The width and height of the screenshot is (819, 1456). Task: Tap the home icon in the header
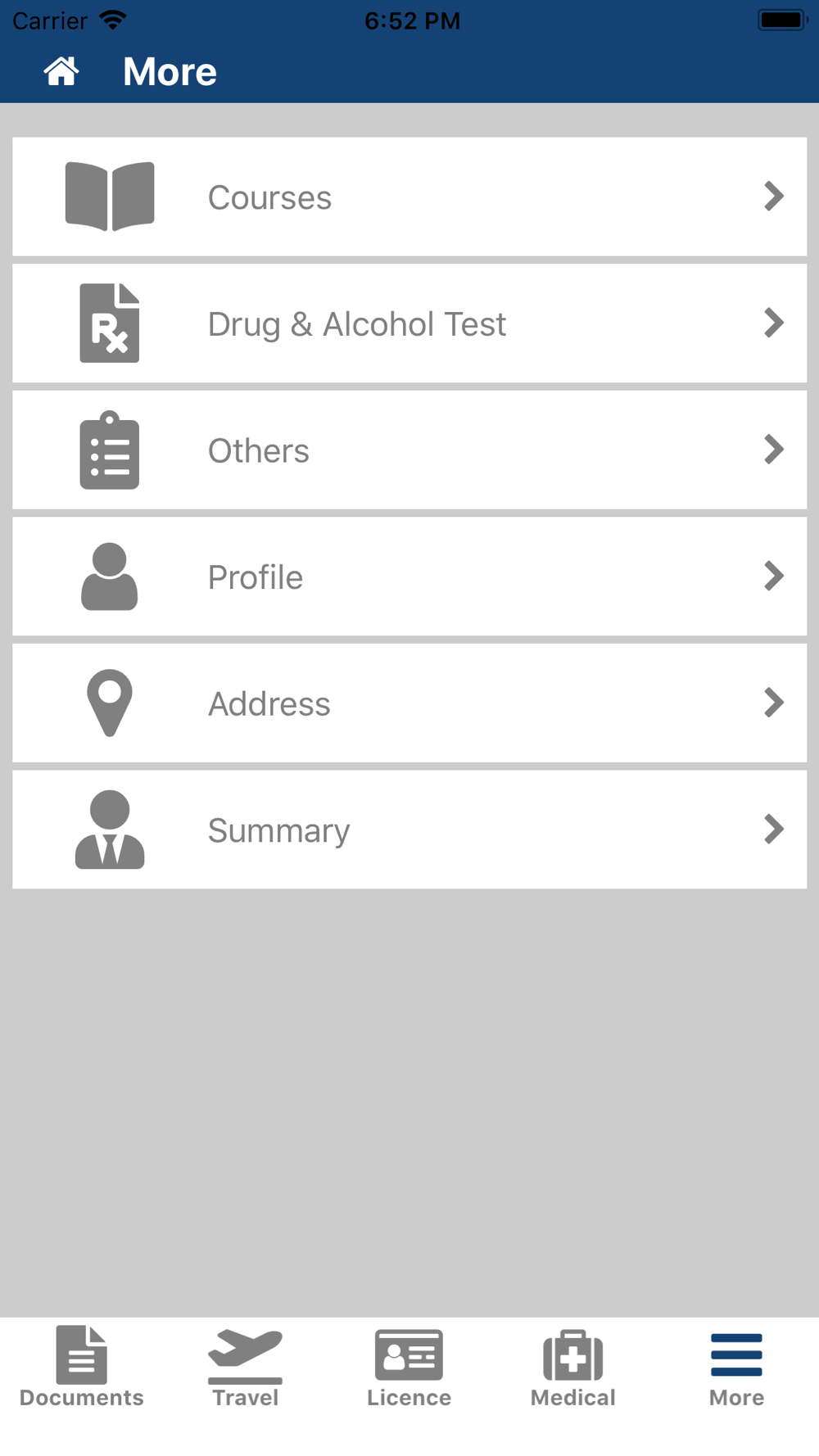point(61,71)
